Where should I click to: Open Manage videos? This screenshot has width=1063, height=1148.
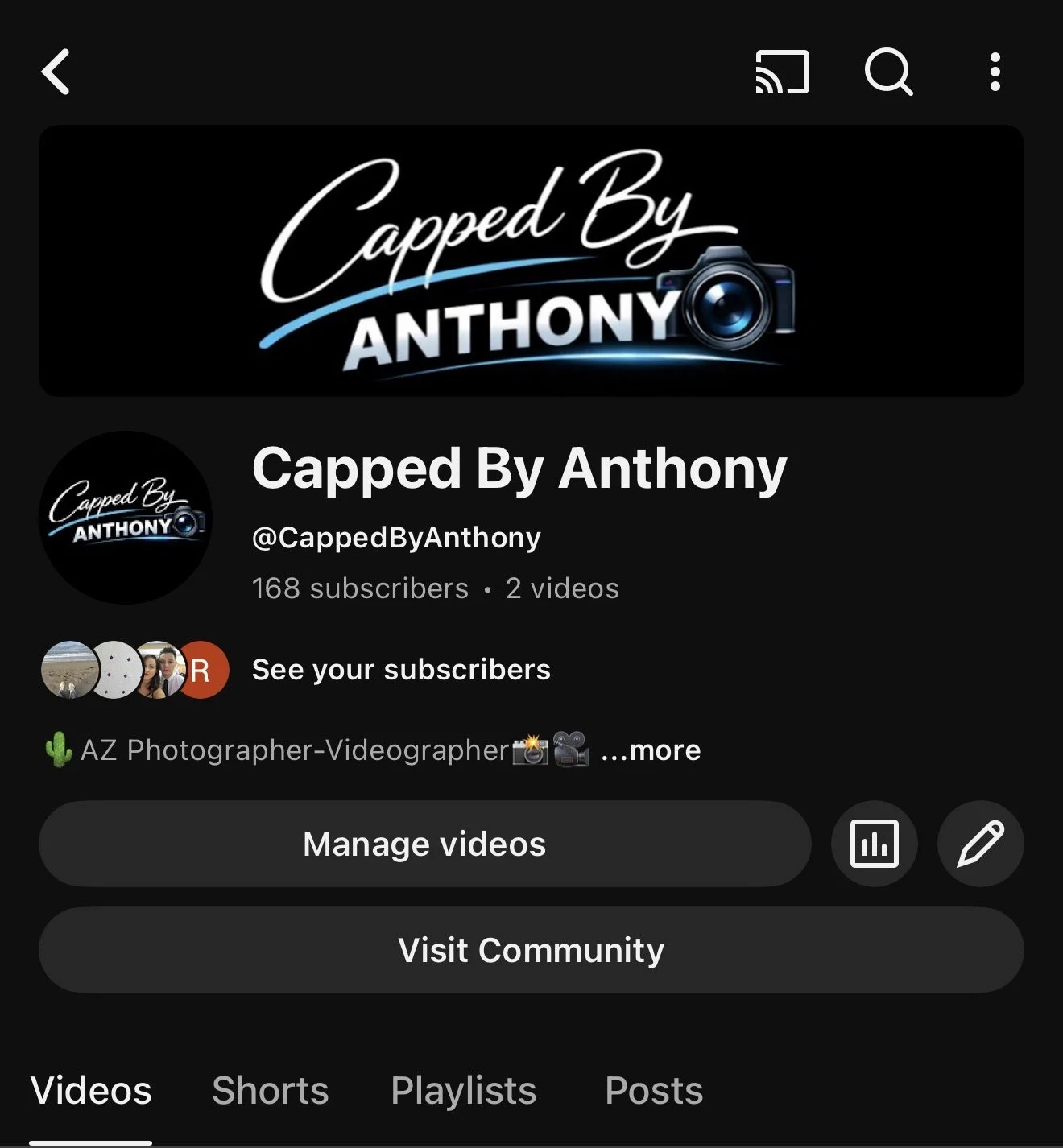click(x=424, y=844)
